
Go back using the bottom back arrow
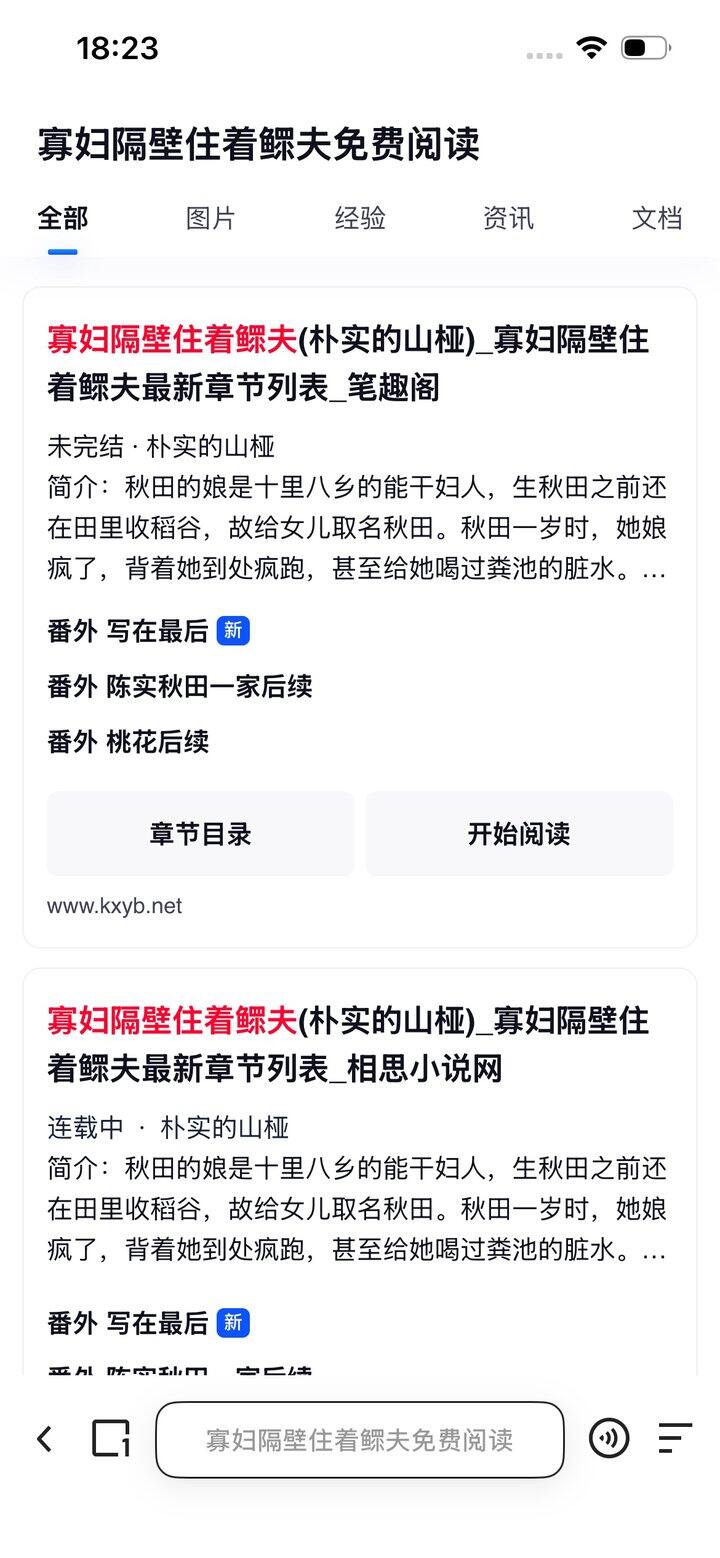pos(45,1439)
